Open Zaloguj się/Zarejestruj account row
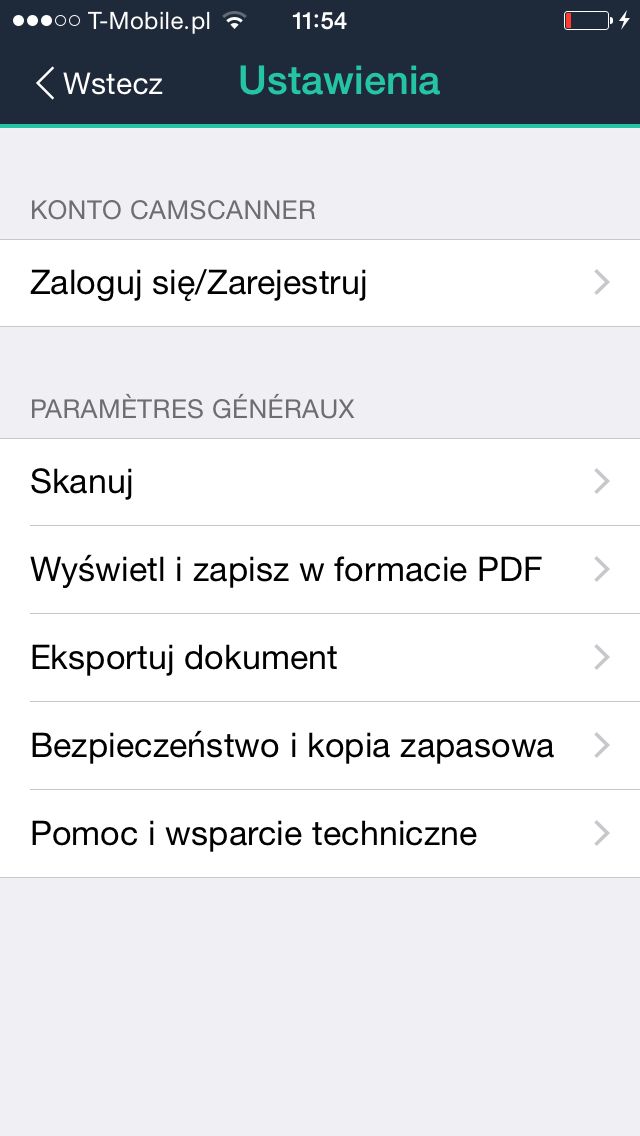 pos(320,283)
